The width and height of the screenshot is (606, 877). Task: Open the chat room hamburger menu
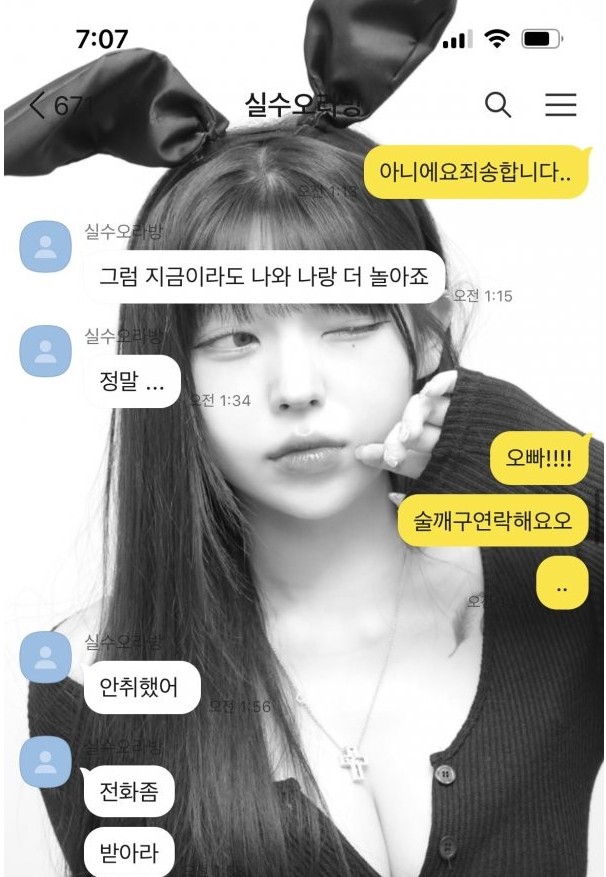[560, 105]
